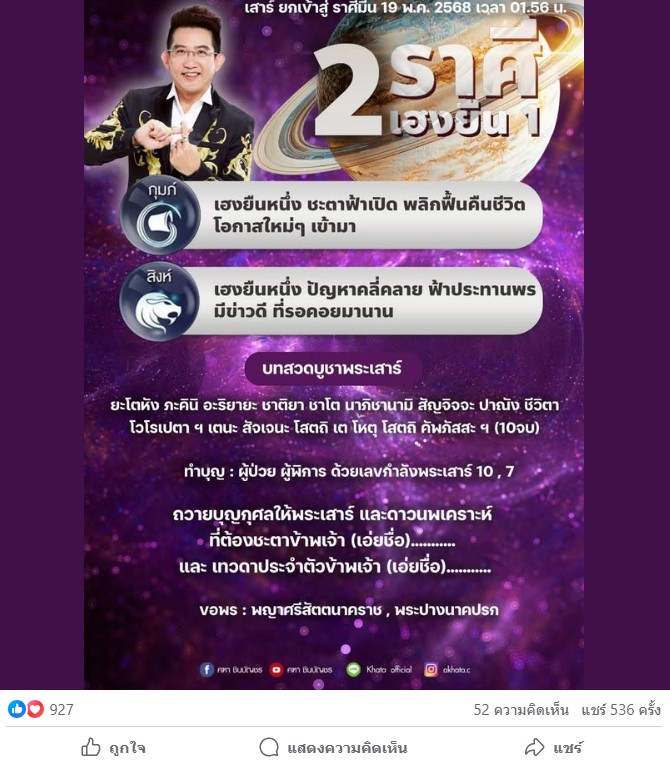Like this post with ถูกใจ
The image size is (670, 761).
pyautogui.click(x=113, y=747)
